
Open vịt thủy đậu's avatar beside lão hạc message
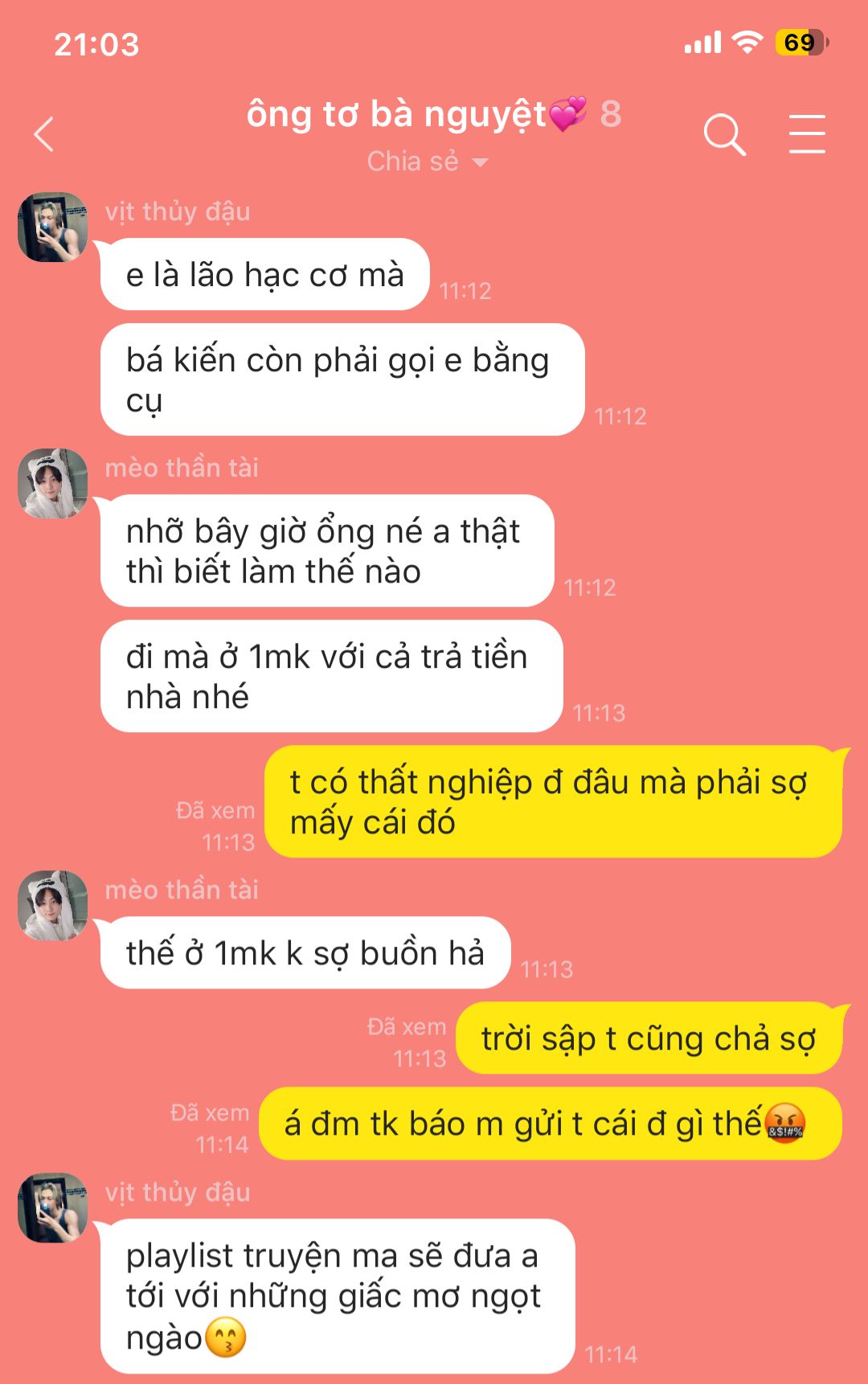pyautogui.click(x=53, y=227)
